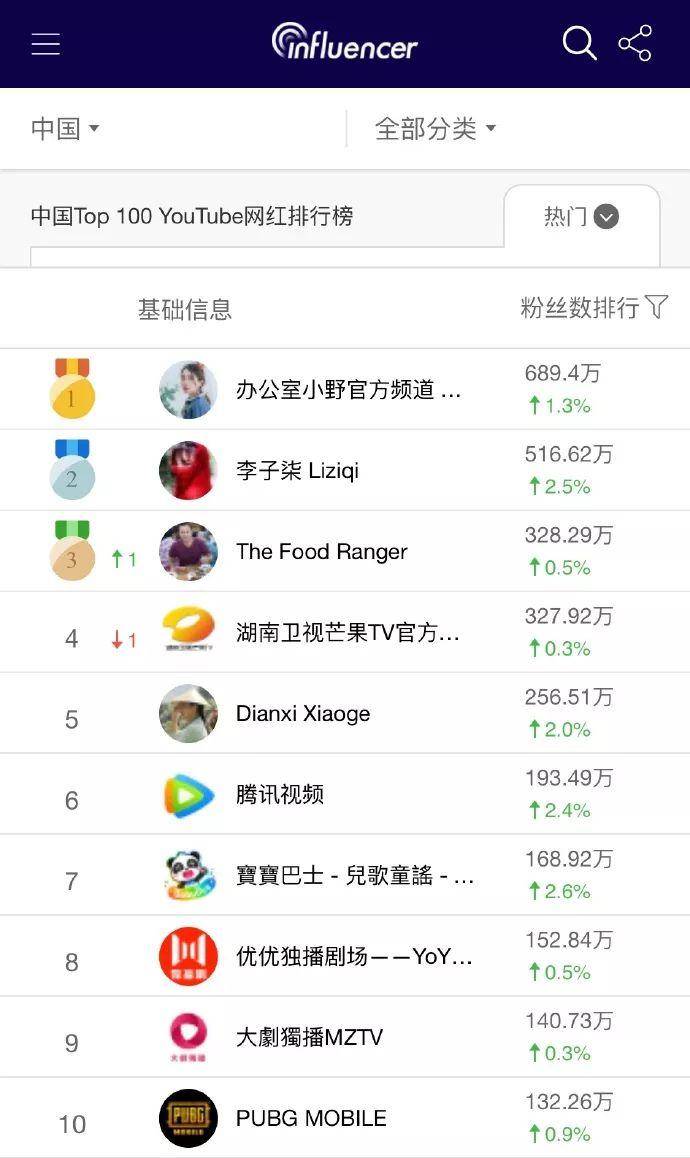Open the search icon
Image resolution: width=690 pixels, height=1158 pixels.
(579, 44)
